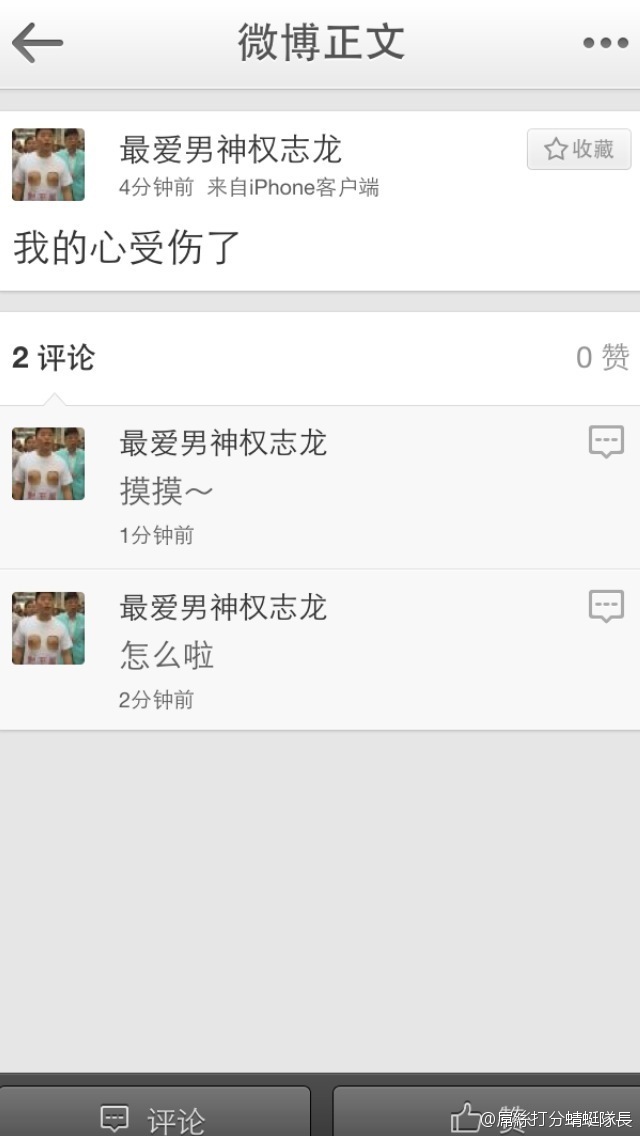
Task: Switch to the 2 评论 tab
Action: point(53,358)
